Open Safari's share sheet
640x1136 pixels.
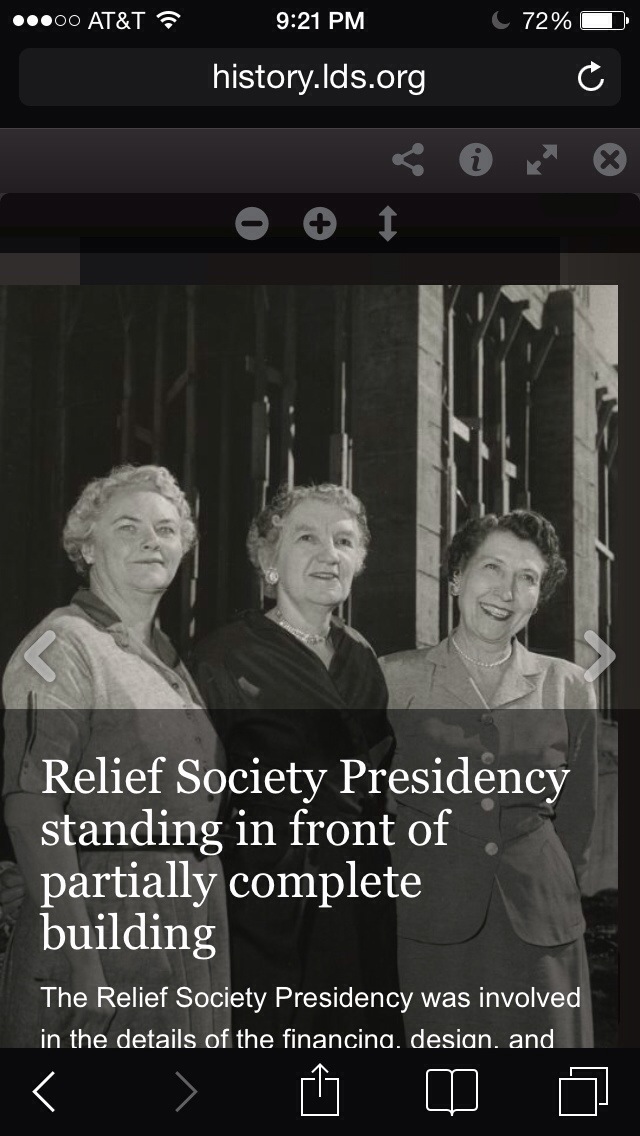320,1089
